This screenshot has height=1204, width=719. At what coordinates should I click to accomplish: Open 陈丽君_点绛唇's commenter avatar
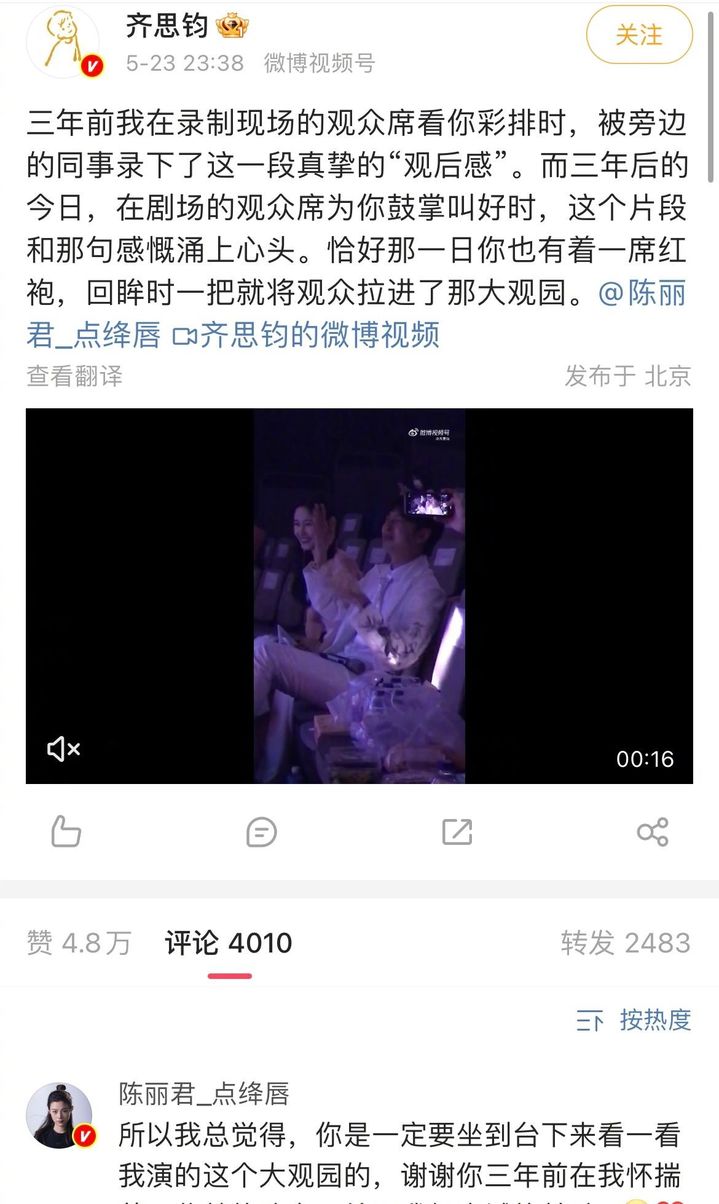click(59, 1114)
